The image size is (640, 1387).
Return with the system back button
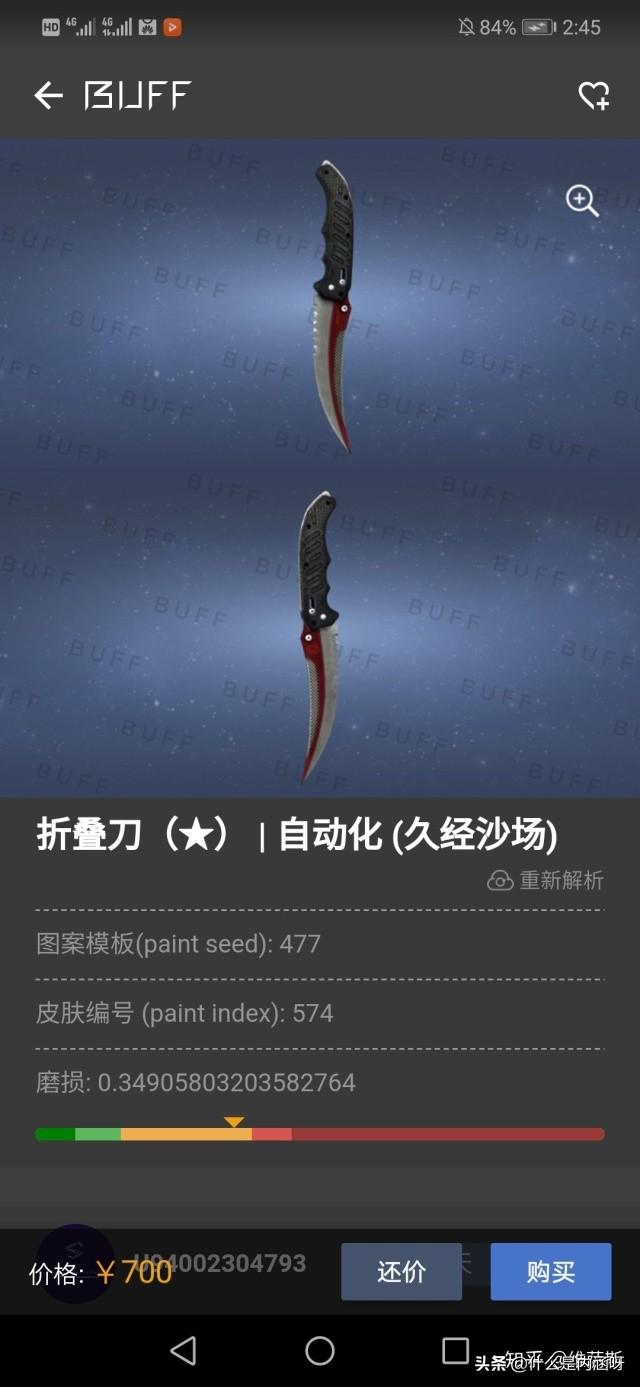coord(183,1351)
